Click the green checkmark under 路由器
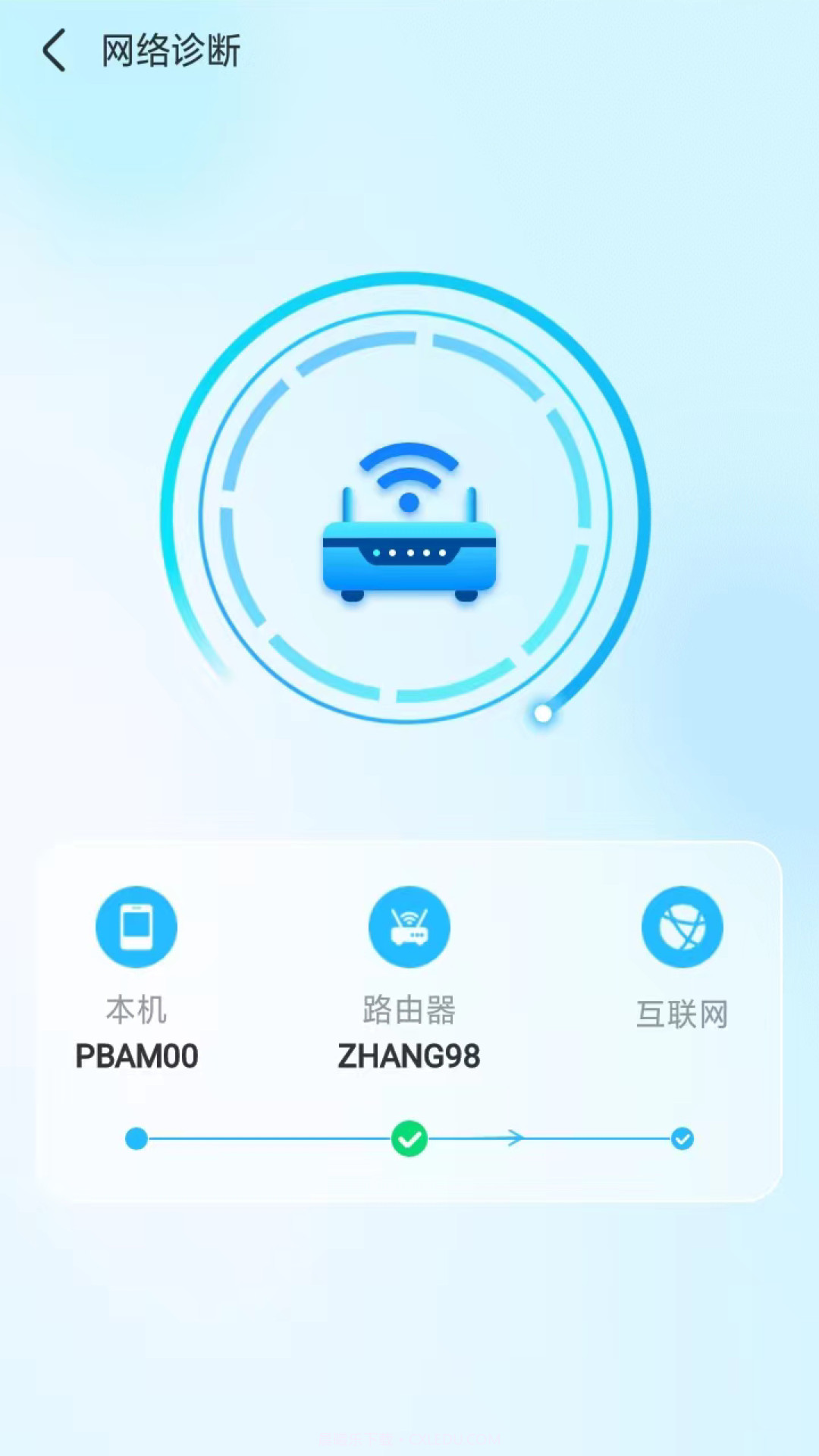Screen dimensions: 819x1456 click(x=409, y=1138)
